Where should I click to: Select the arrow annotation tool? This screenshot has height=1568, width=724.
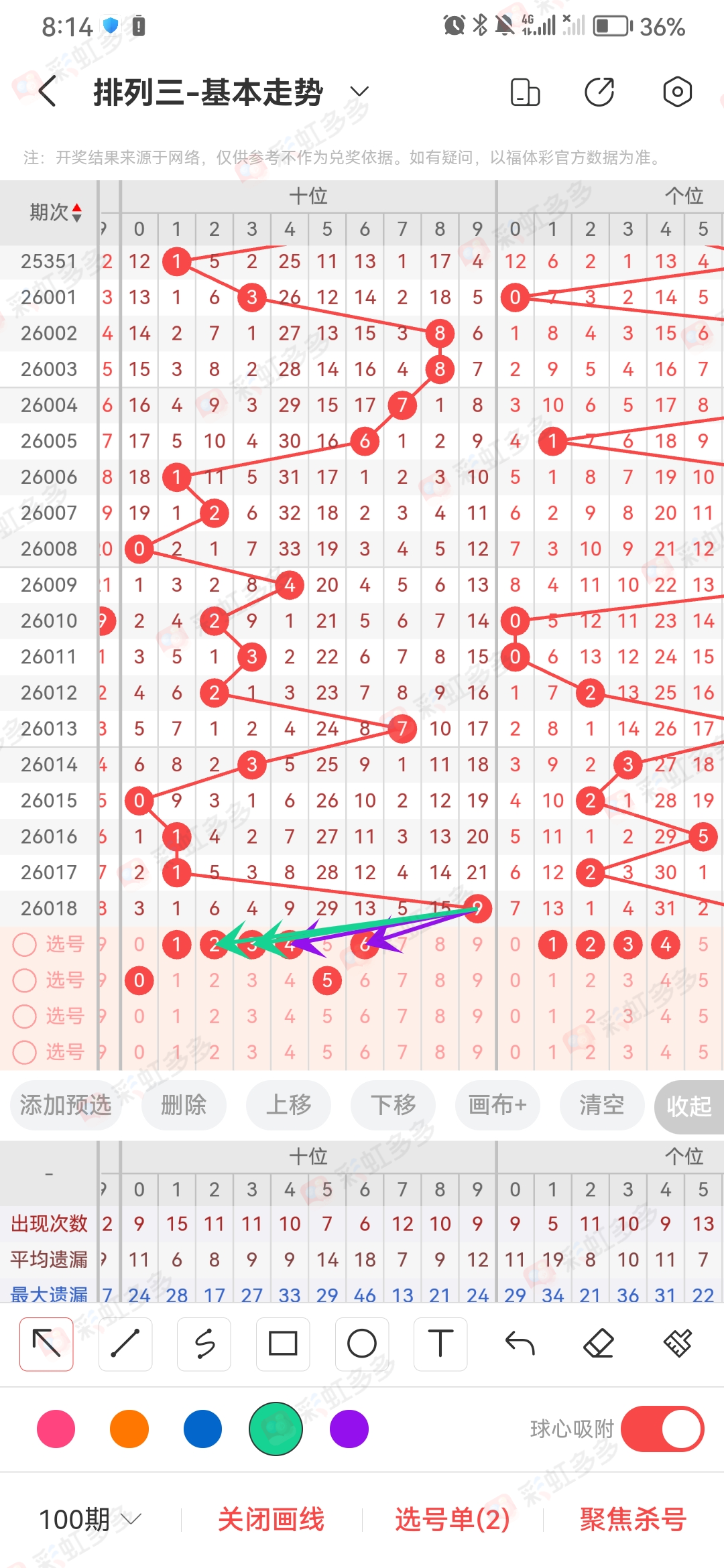(x=46, y=1344)
